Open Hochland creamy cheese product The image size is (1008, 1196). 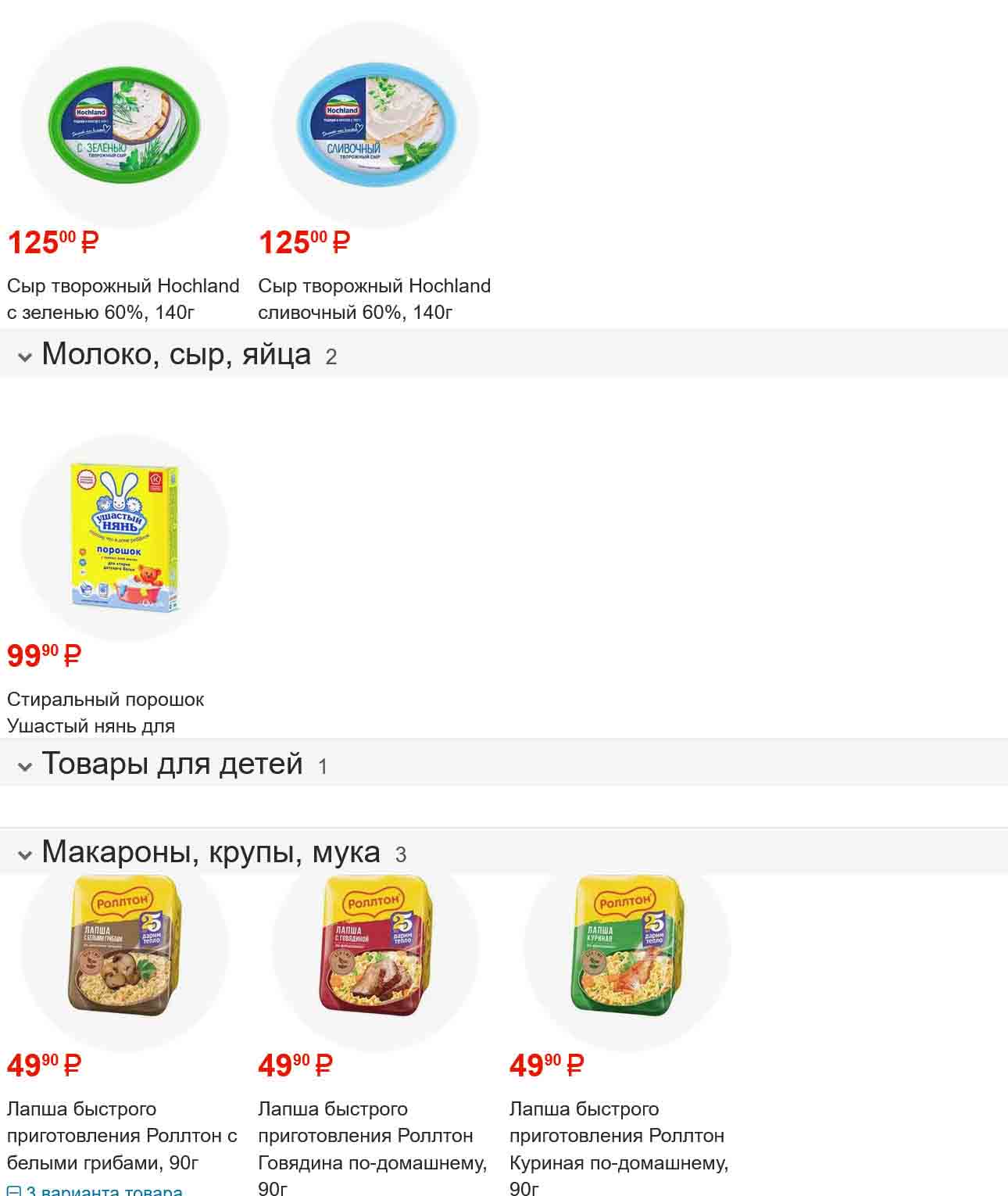point(374,299)
